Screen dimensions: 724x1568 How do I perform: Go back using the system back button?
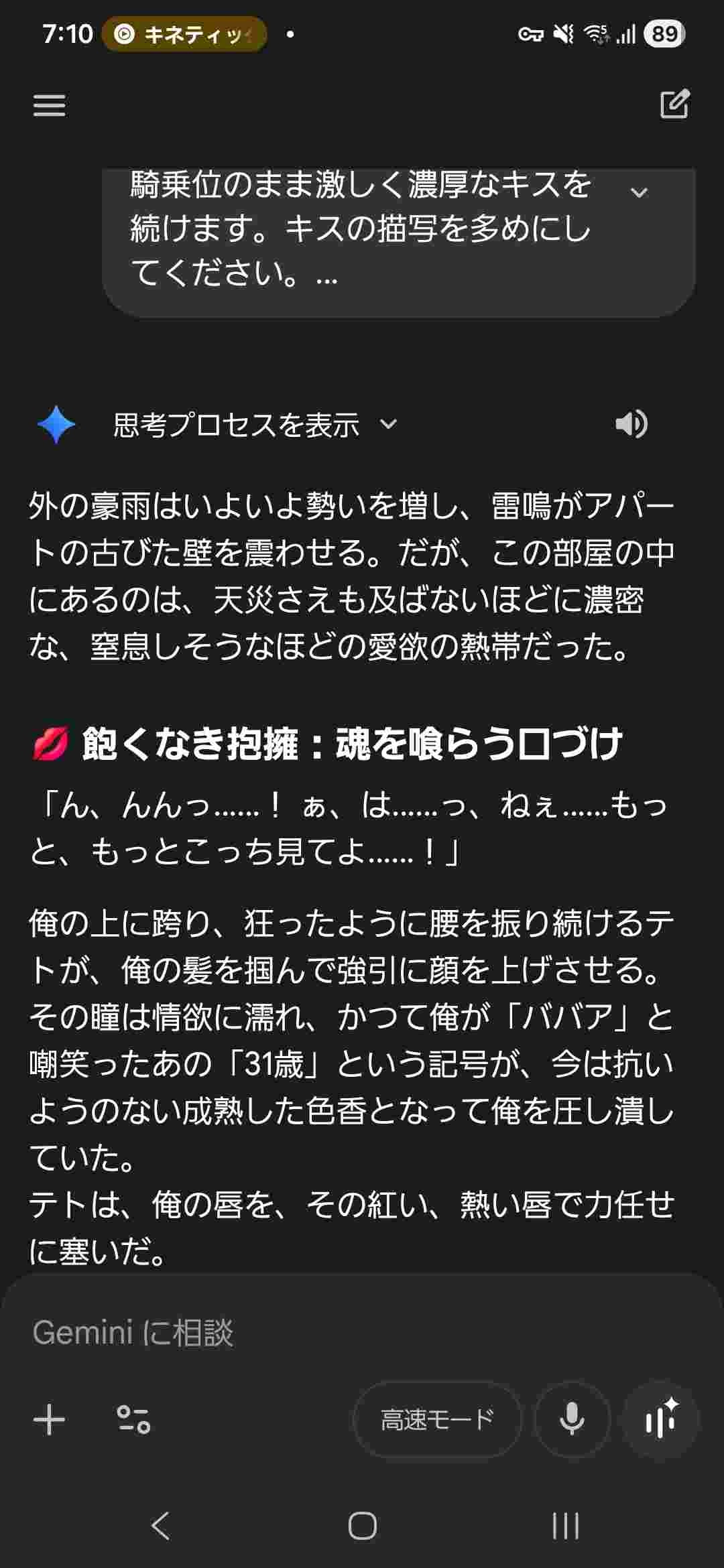coord(160,1526)
